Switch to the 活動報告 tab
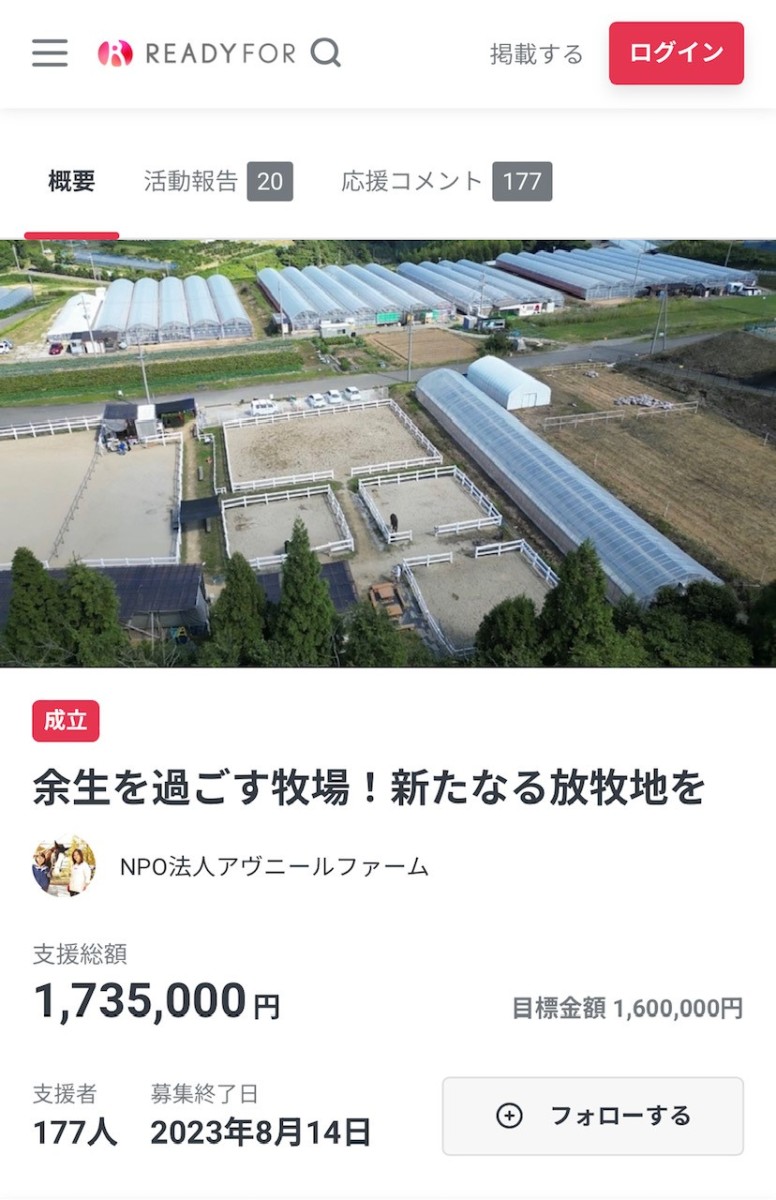This screenshot has height=1200, width=776. coord(217,182)
